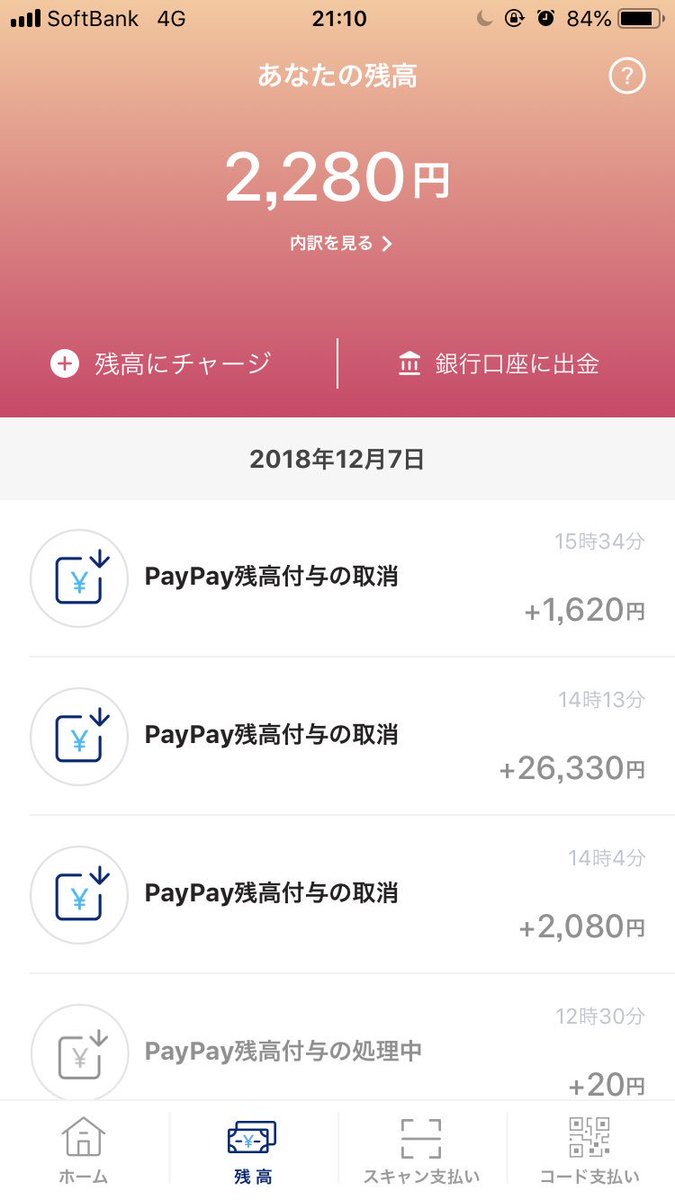Image resolution: width=675 pixels, height=1200 pixels.
Task: Select the 残高 tab
Action: pyautogui.click(x=253, y=1151)
